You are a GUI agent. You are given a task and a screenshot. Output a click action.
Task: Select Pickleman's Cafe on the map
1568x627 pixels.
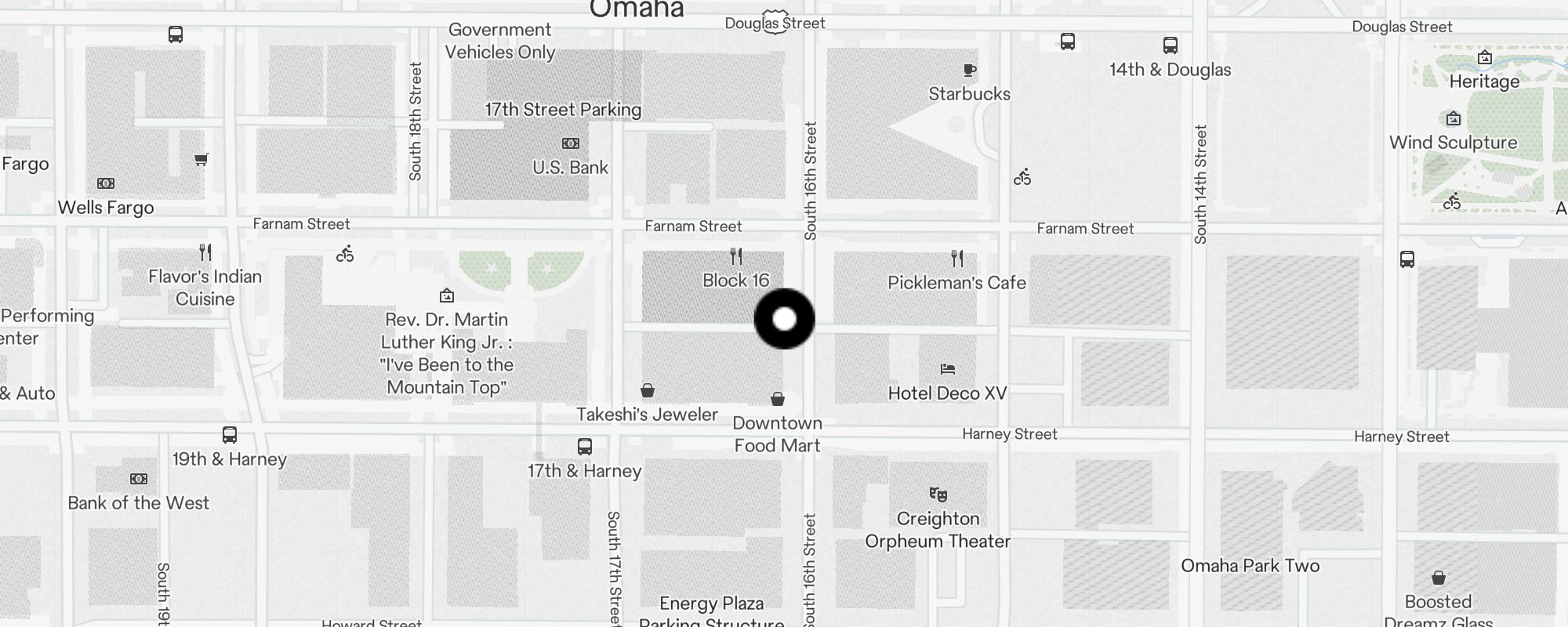(957, 259)
